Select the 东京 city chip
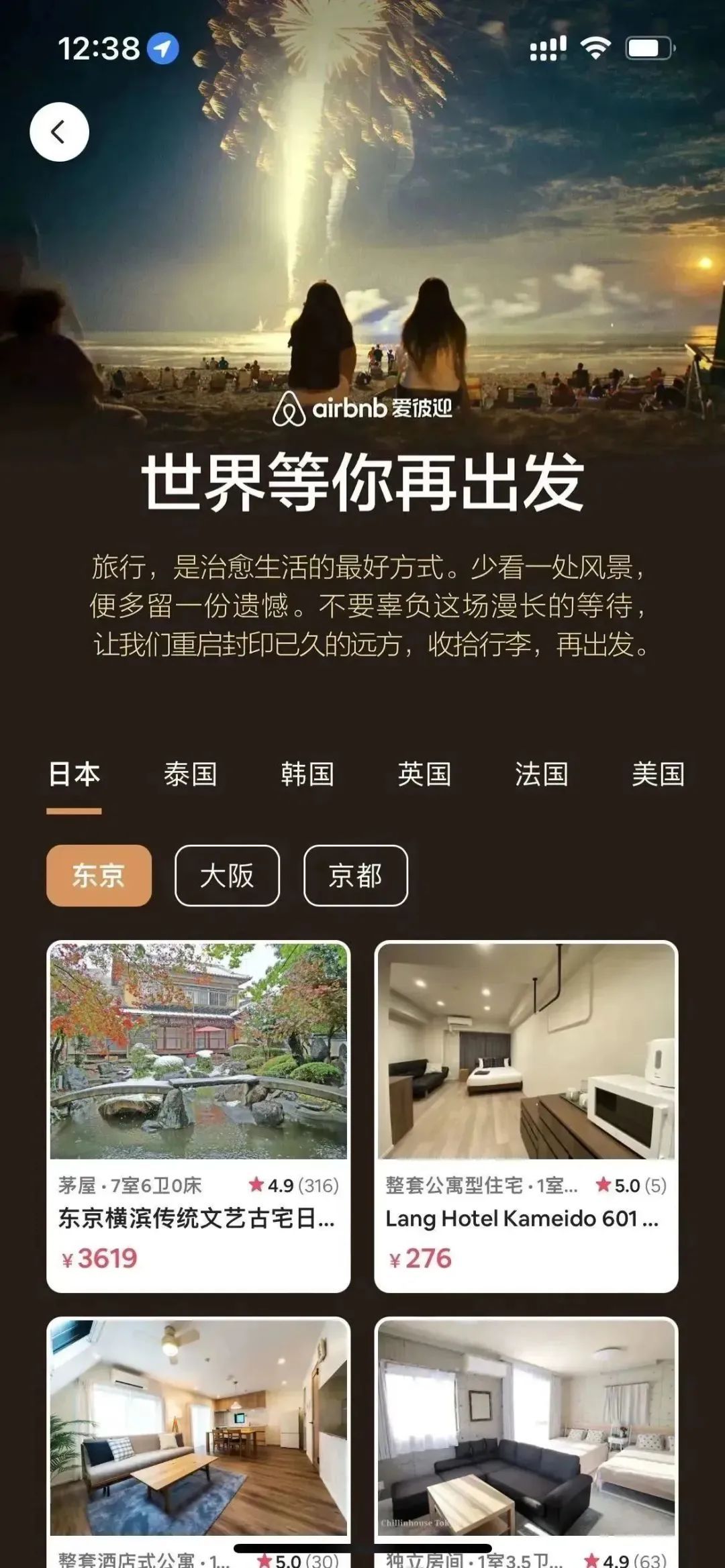This screenshot has width=725, height=1568. pyautogui.click(x=99, y=876)
